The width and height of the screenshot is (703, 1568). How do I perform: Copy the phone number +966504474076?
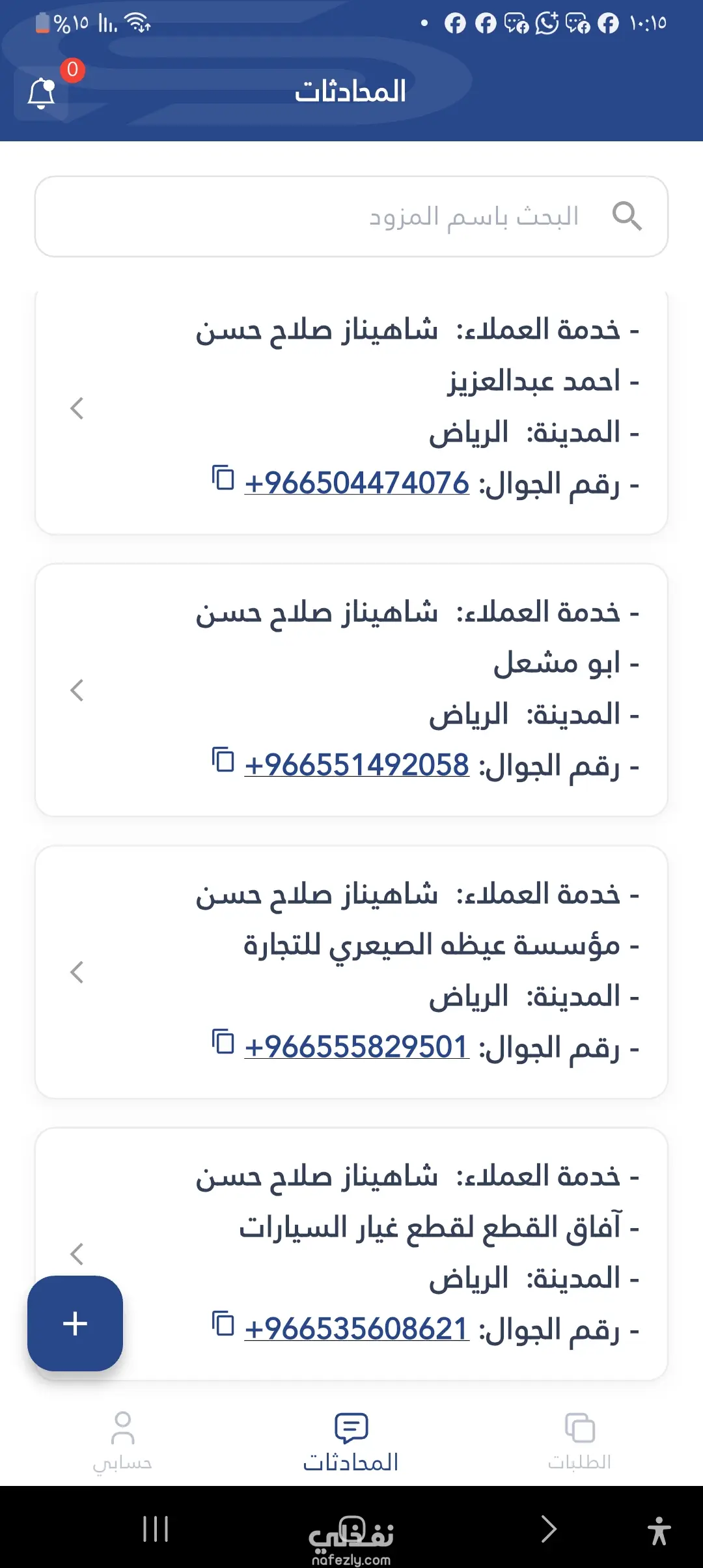point(223,478)
